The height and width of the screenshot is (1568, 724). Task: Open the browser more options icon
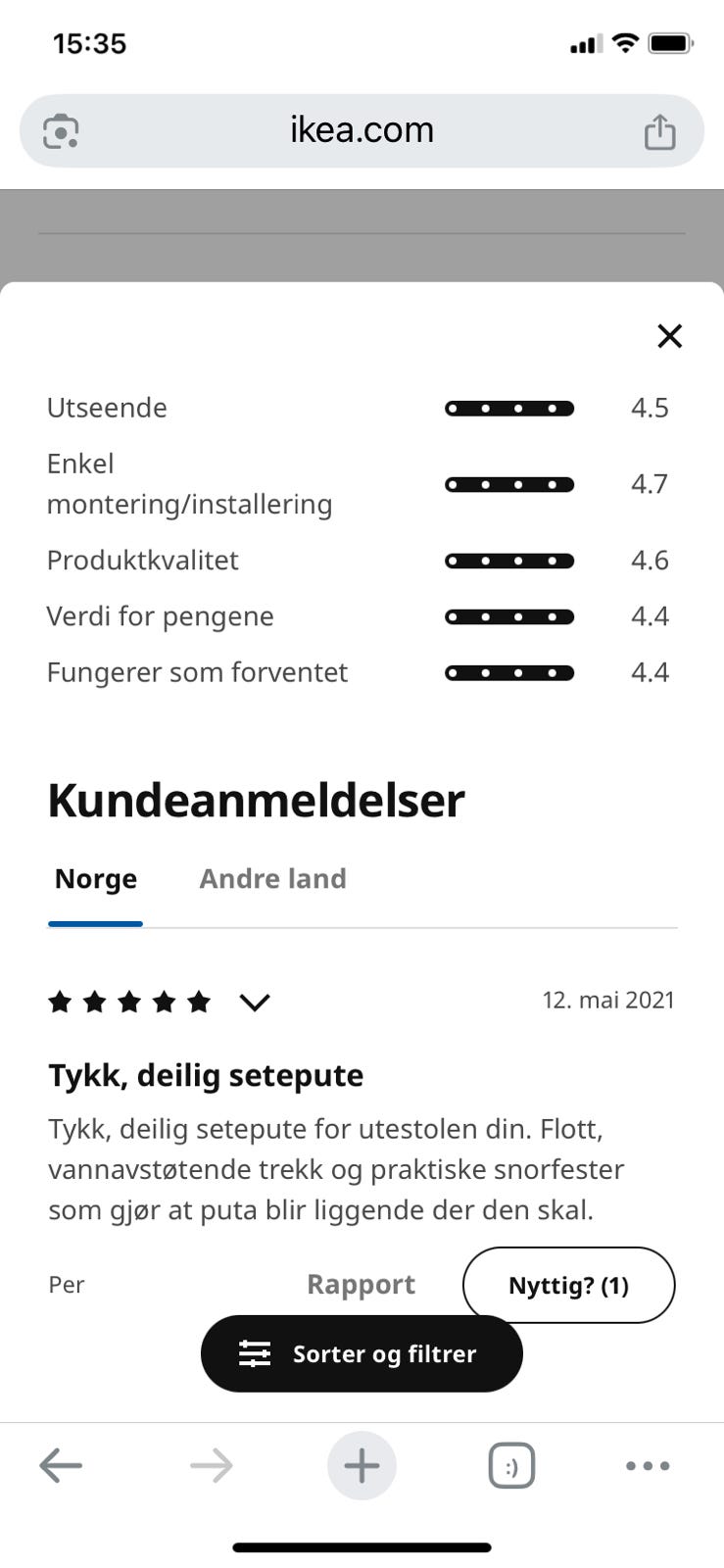pos(647,1465)
